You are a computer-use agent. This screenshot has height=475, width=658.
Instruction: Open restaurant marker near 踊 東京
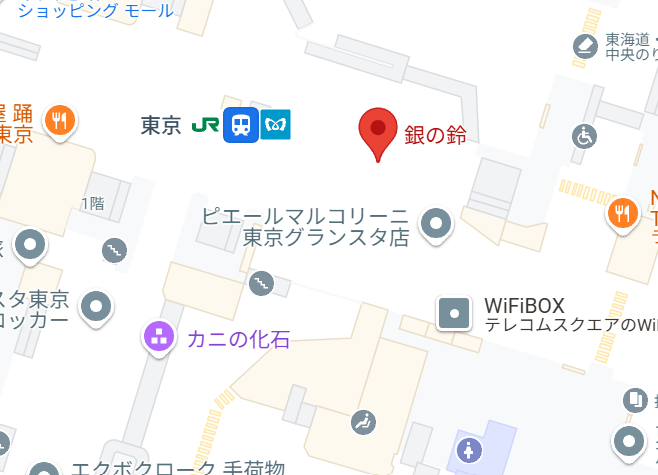point(62,121)
